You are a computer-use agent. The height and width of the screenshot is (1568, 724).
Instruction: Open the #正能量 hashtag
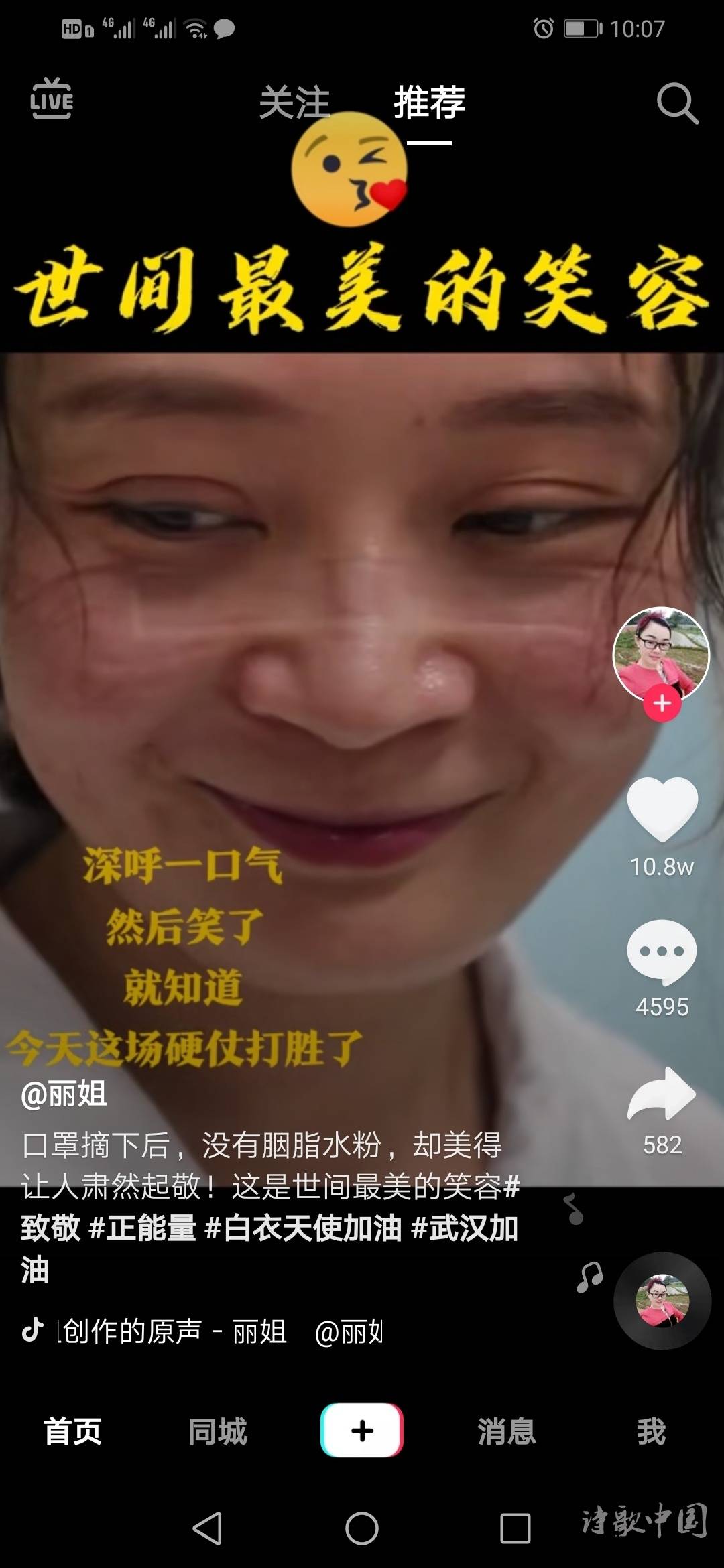(x=142, y=1228)
